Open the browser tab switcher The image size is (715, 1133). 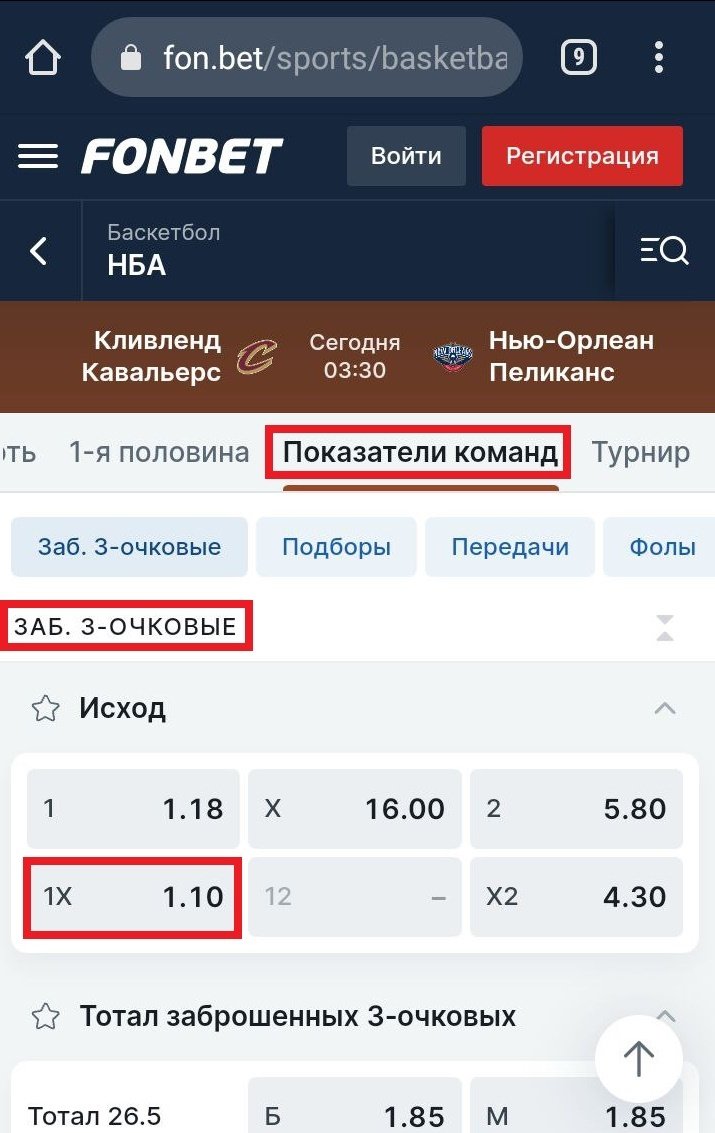[x=578, y=57]
